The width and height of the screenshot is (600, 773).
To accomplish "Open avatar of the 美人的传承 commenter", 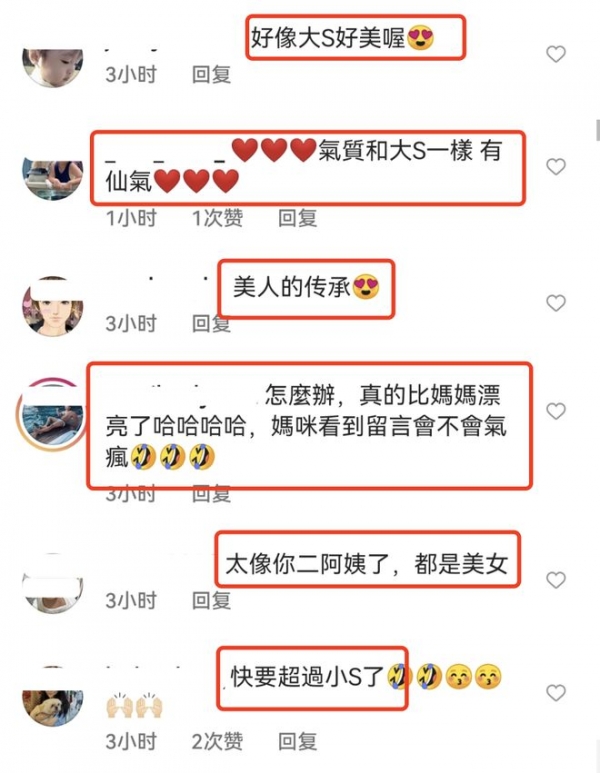I will click(52, 305).
